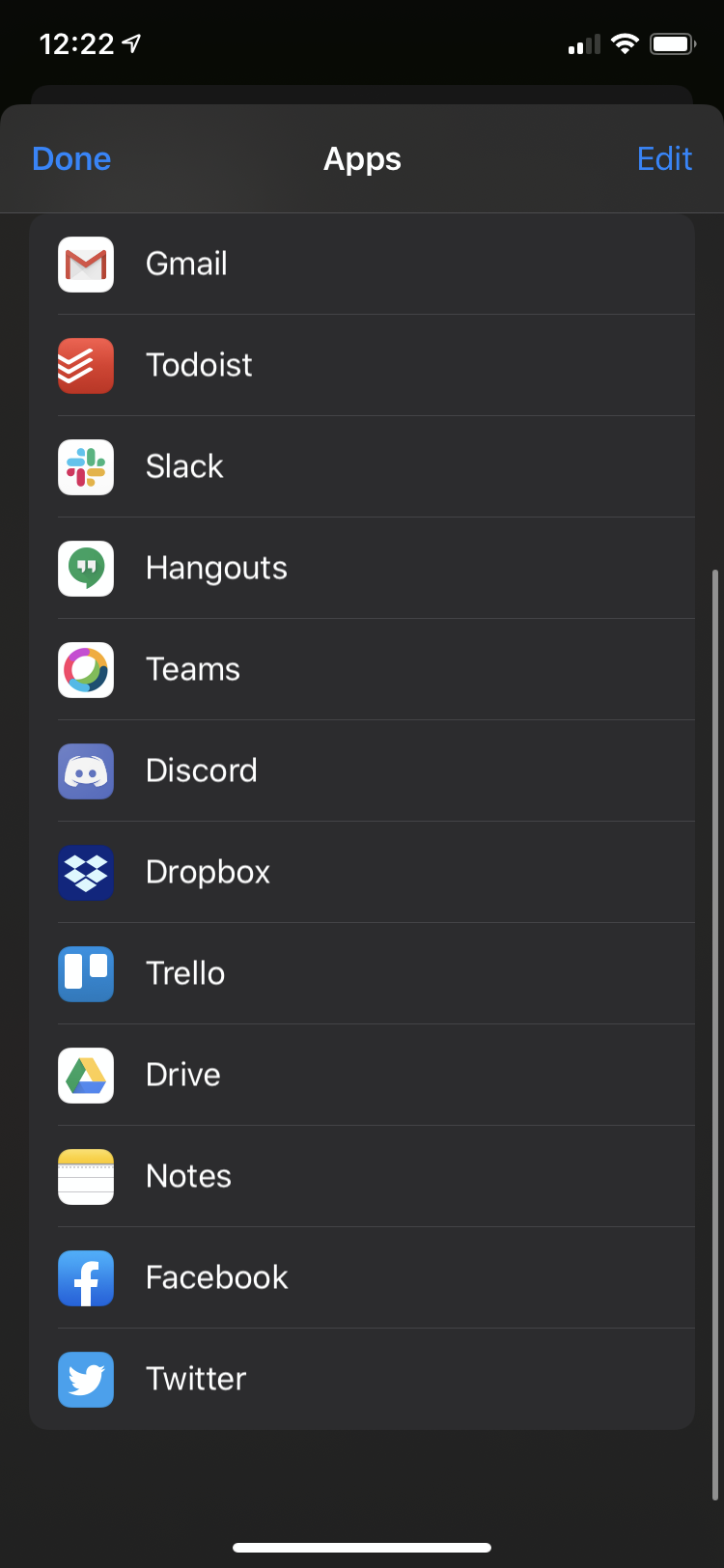
Task: Open Hangouts from the list
Action: click(362, 568)
